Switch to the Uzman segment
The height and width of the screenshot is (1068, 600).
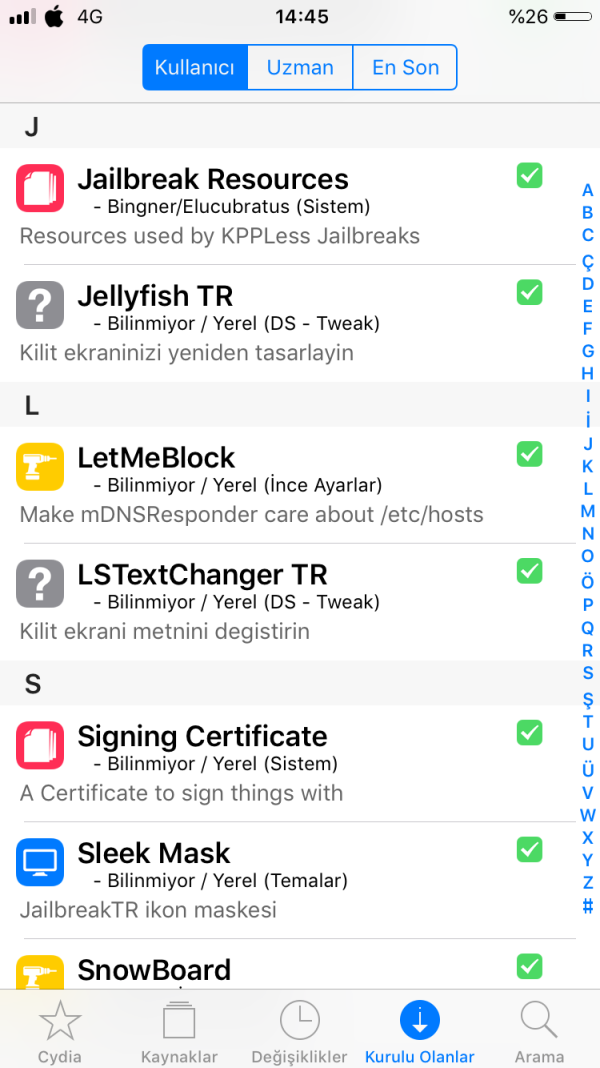(300, 68)
